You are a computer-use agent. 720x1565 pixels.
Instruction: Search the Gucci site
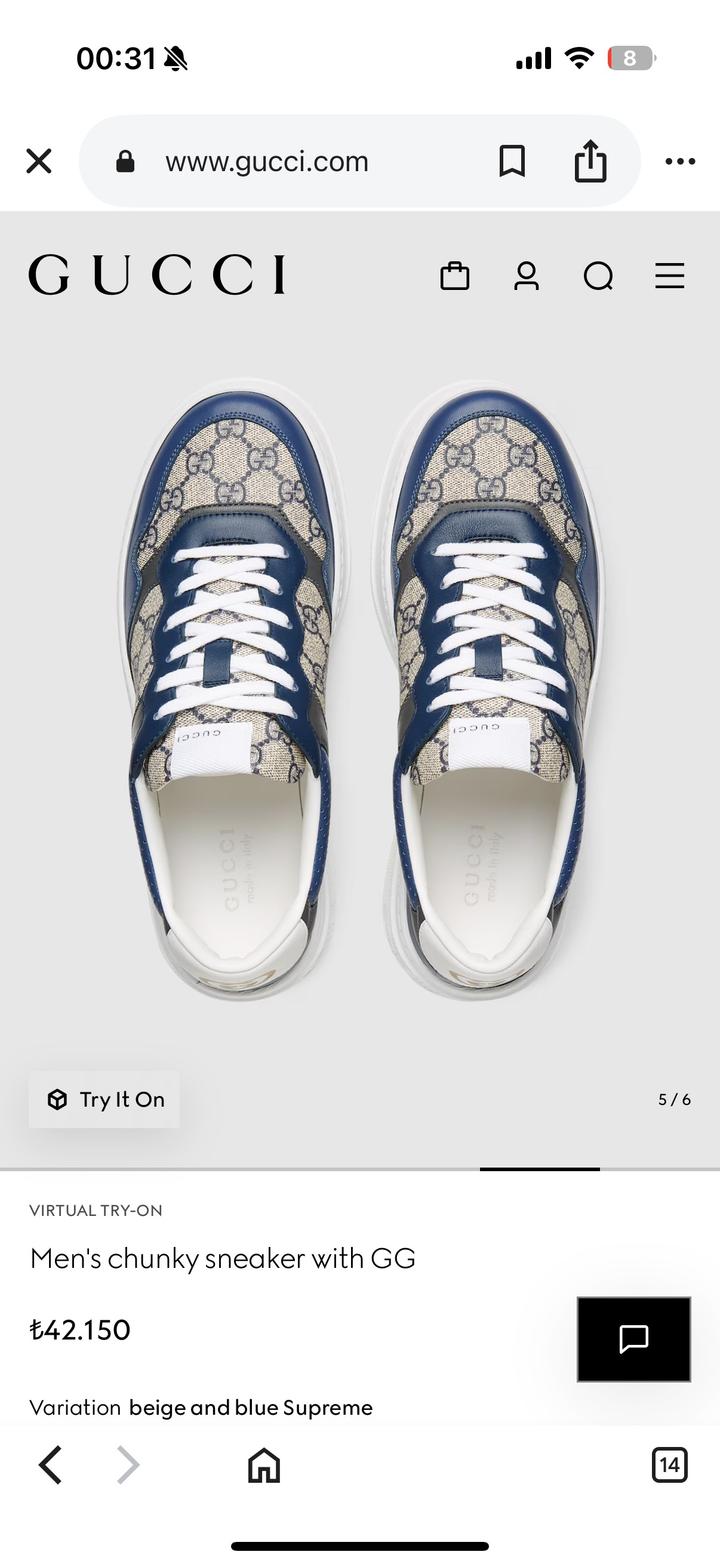598,276
